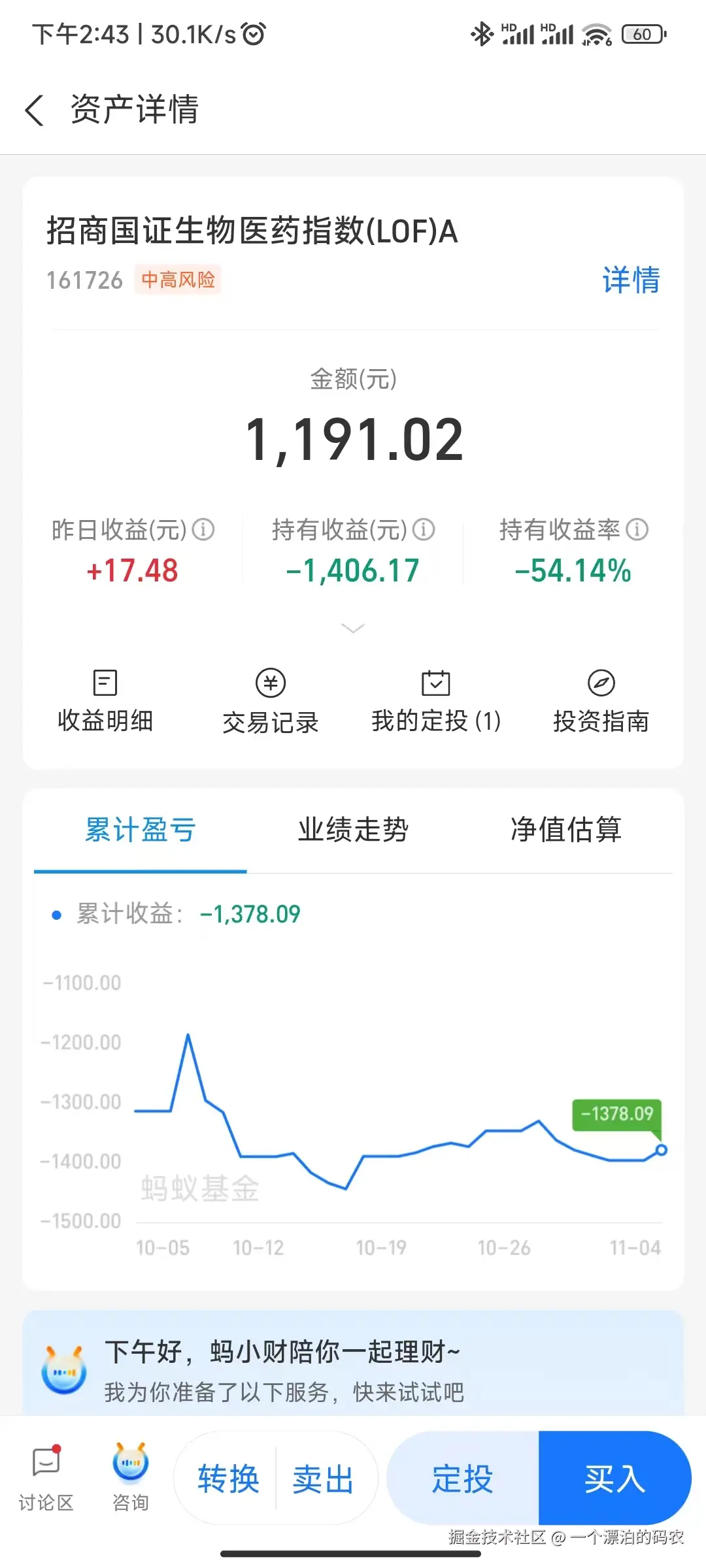The width and height of the screenshot is (706, 1568).
Task: Switch to the 净值估算 tab
Action: (566, 830)
